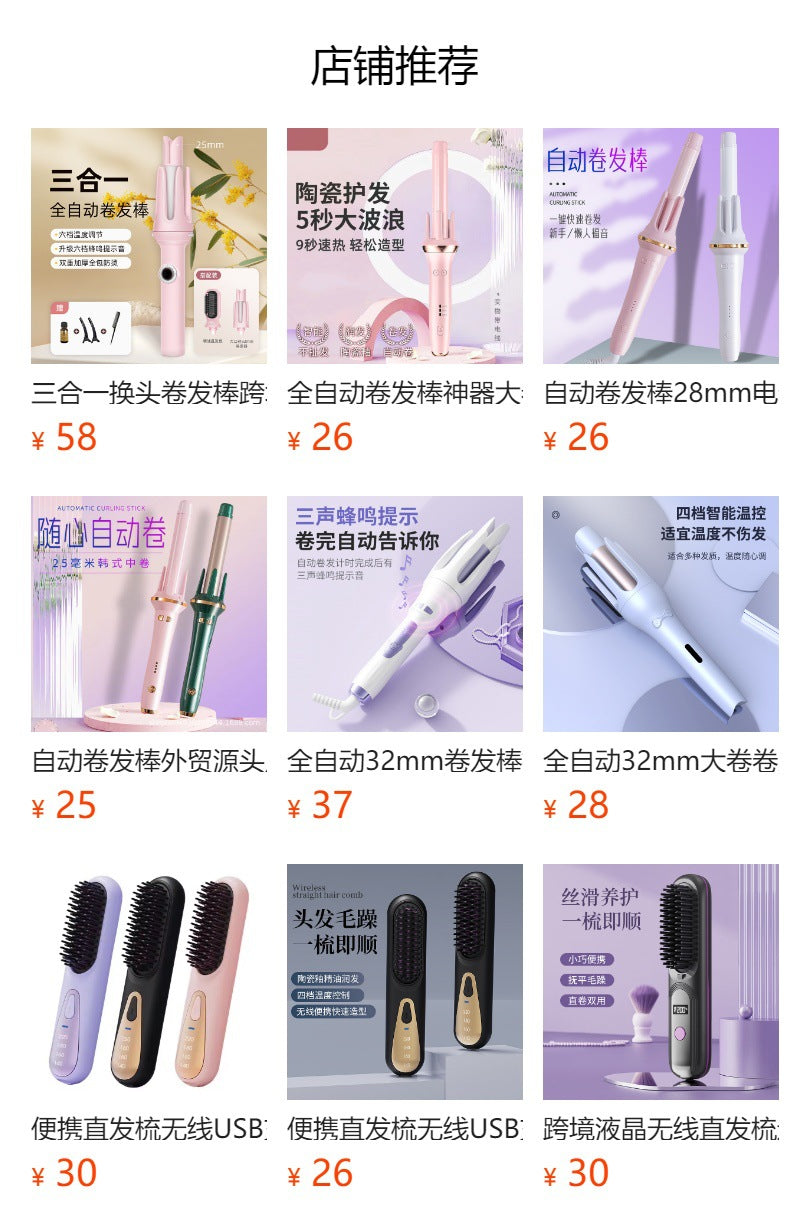The image size is (790, 1232).
Task: Tap the 全自动32mm卷发棒 product at ¥37
Action: 405,614
